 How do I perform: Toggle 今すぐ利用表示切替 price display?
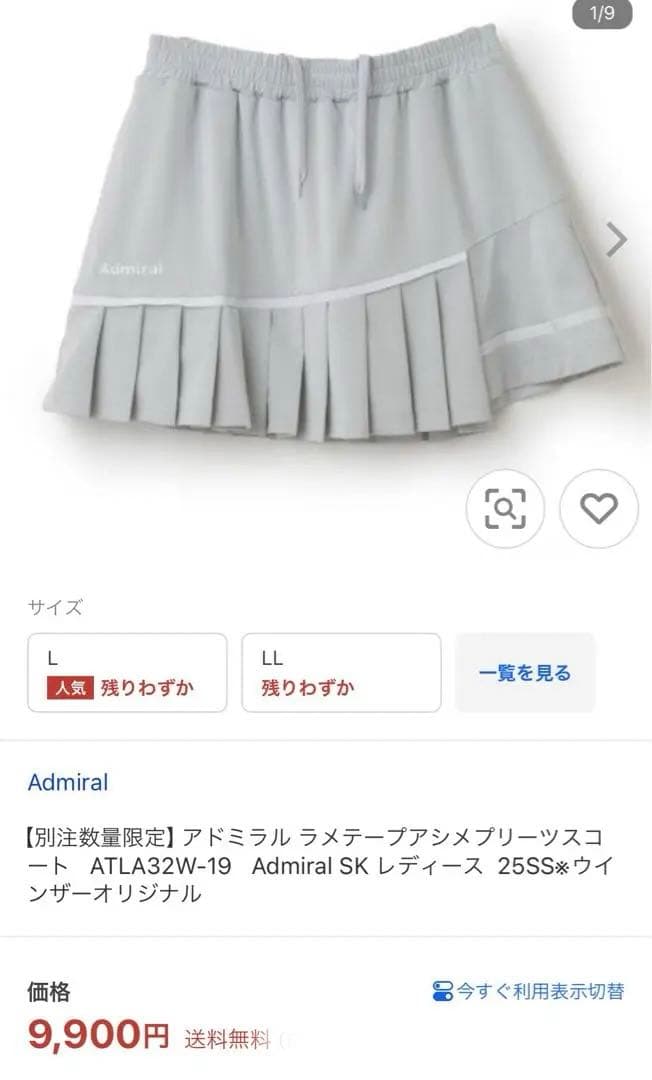(528, 991)
